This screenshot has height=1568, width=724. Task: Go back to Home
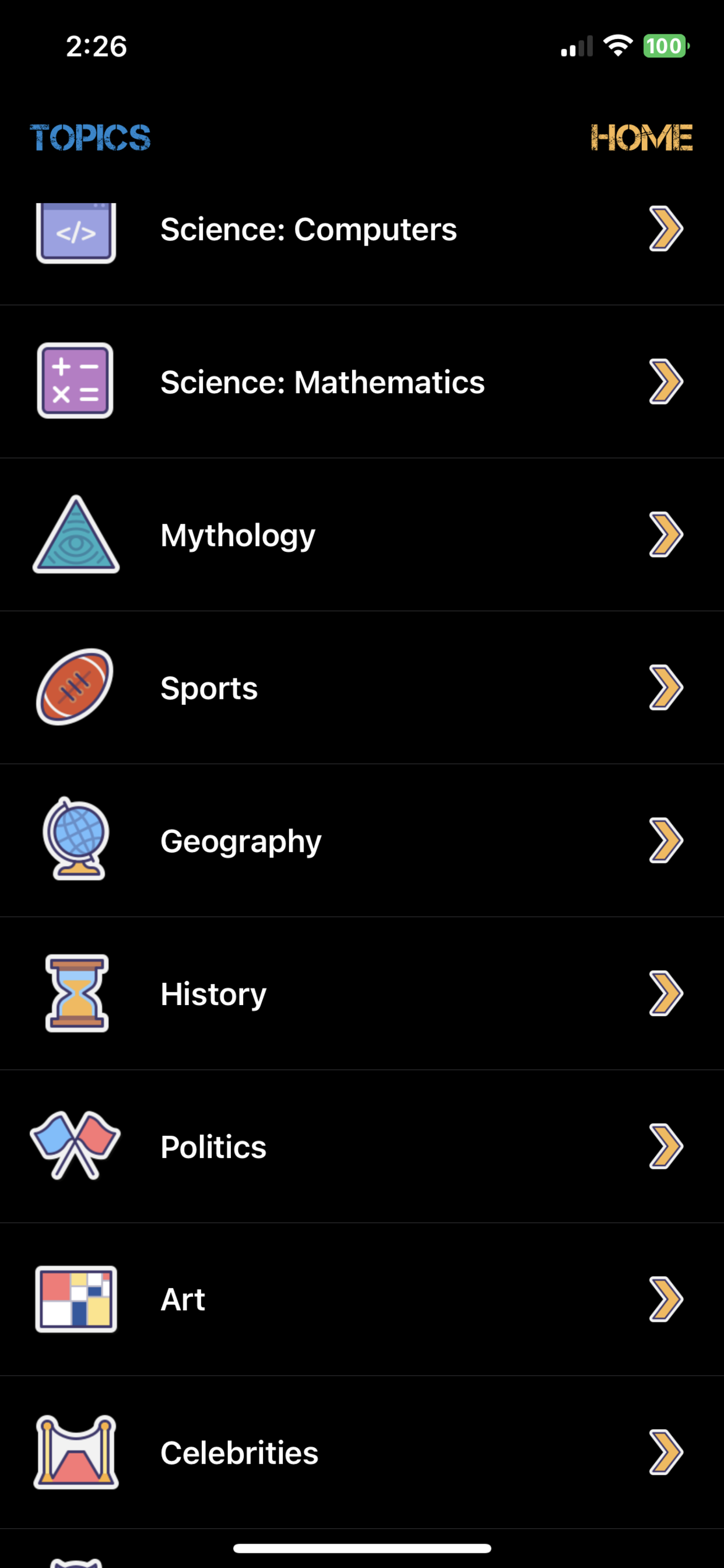(641, 138)
